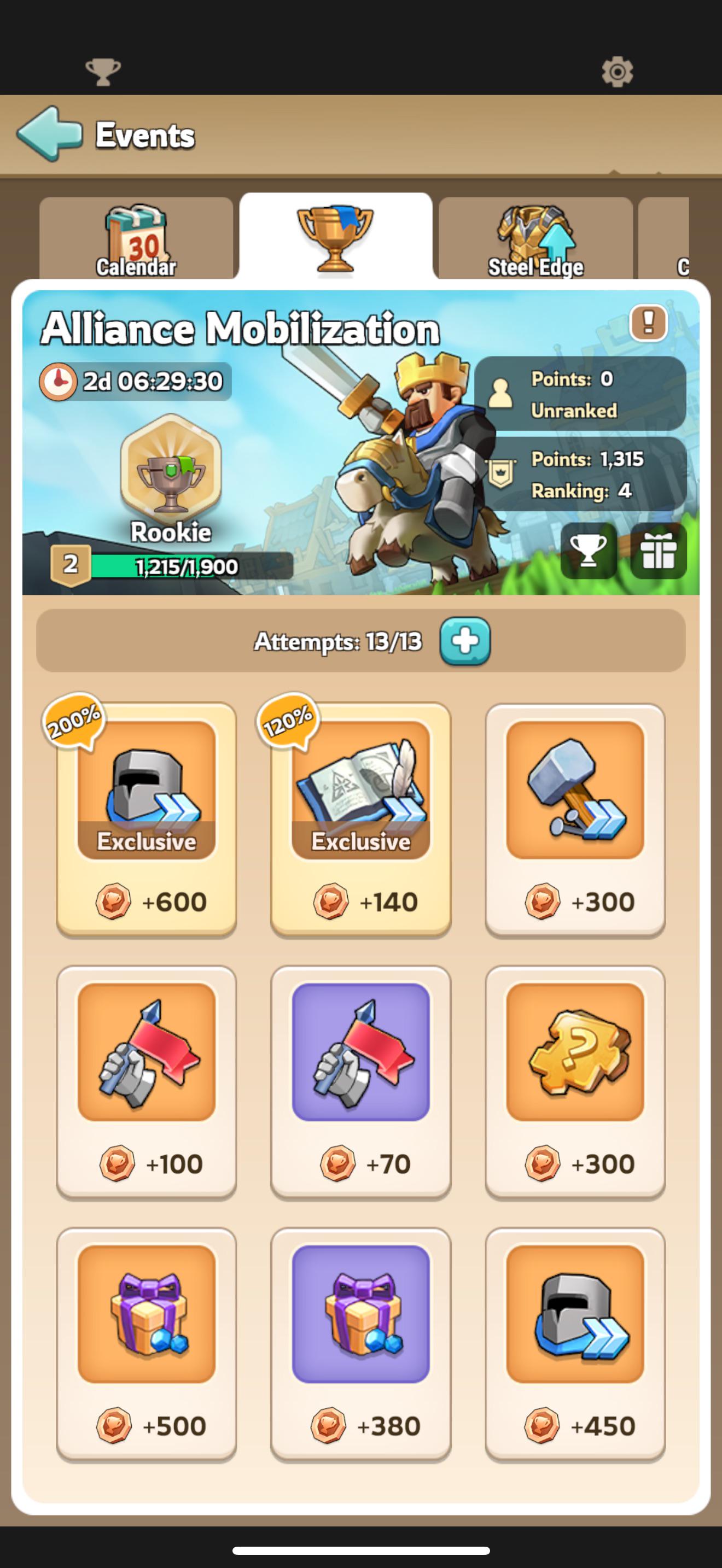The height and width of the screenshot is (1568, 722).
Task: Pick the purple gift task worth +380
Action: pyautogui.click(x=361, y=1343)
